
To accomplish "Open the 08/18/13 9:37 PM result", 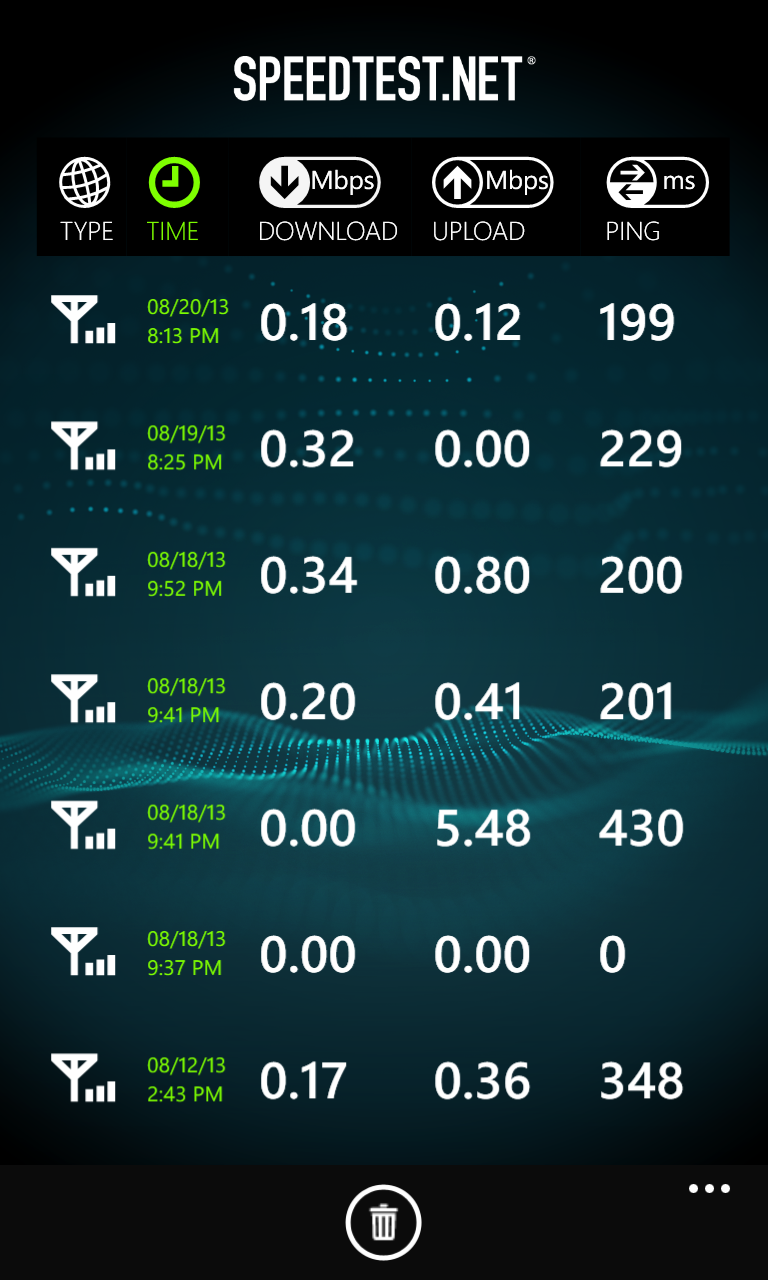I will click(384, 954).
